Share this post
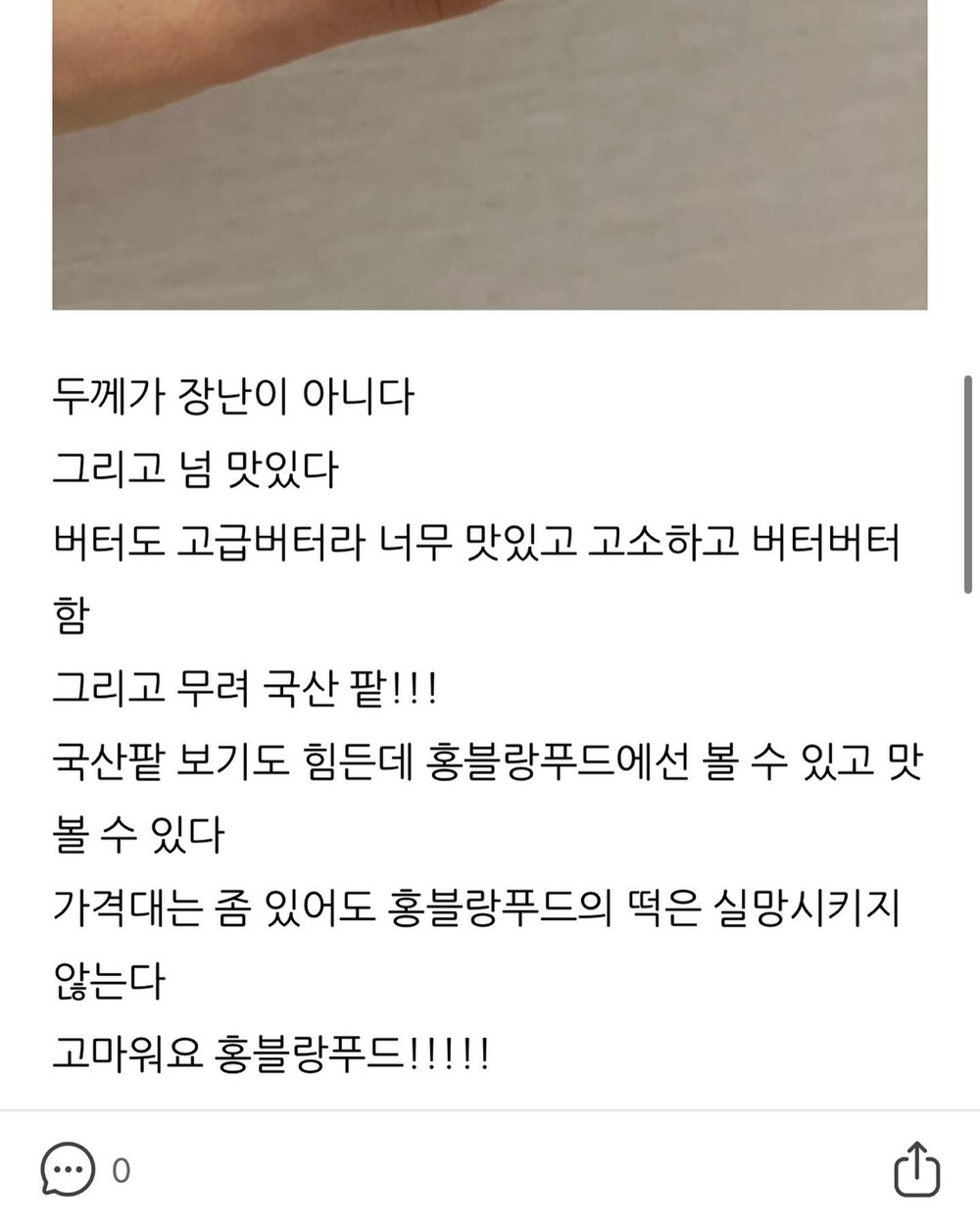Viewport: 980px width, 1225px height. [917, 1168]
